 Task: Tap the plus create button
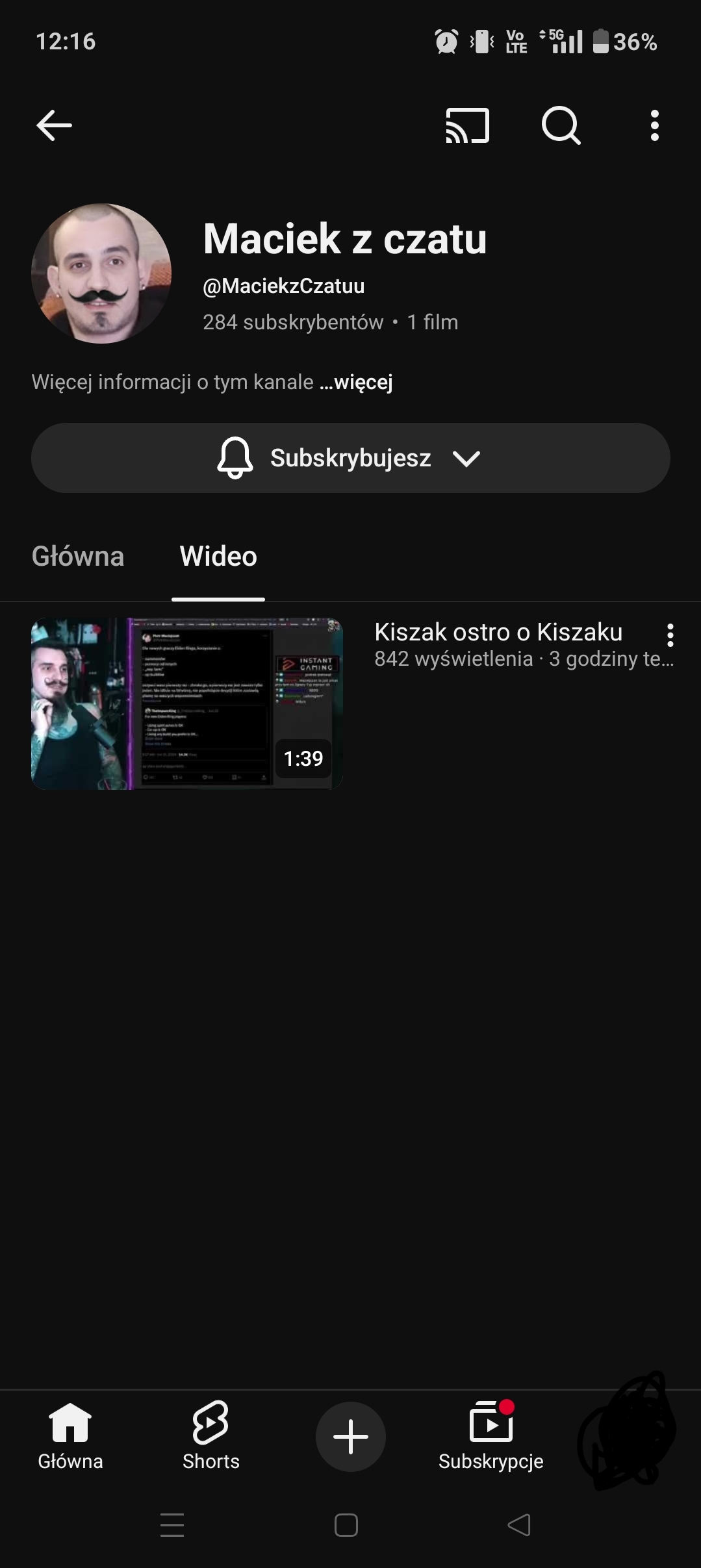click(351, 1436)
